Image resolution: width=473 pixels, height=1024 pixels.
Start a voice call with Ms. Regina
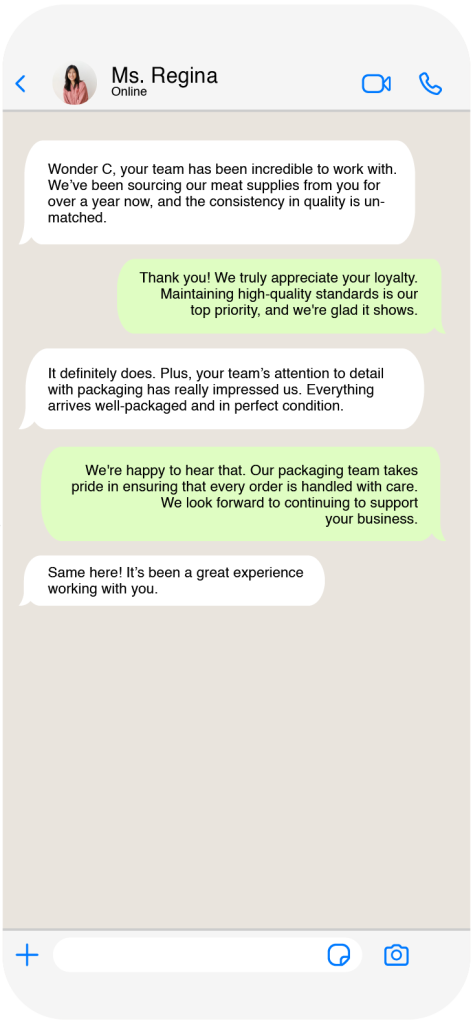click(430, 84)
